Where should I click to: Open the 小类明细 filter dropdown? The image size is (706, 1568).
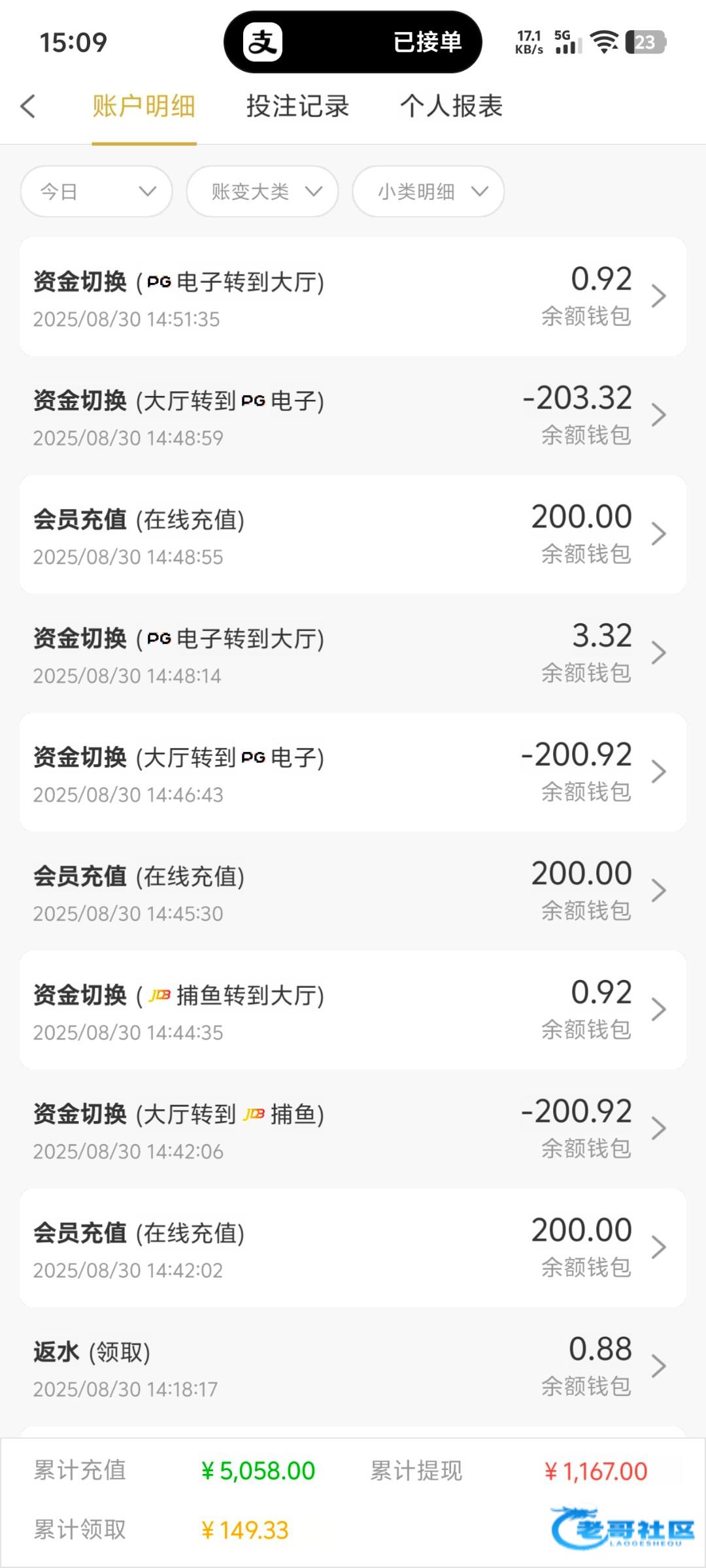click(x=428, y=191)
